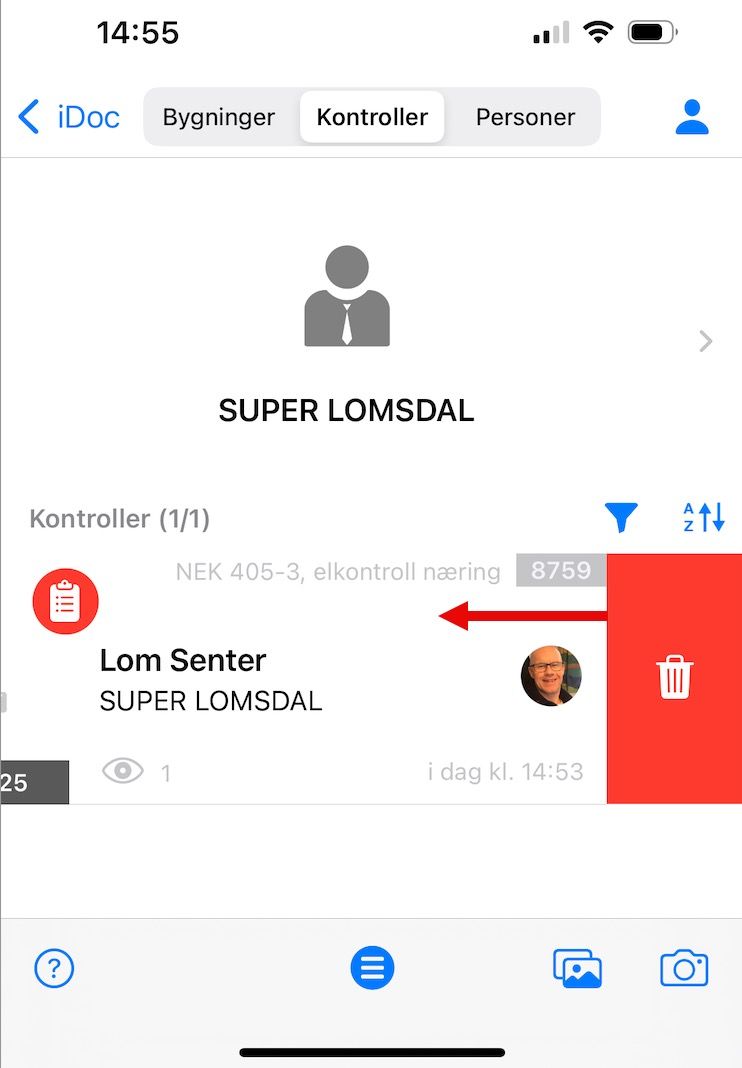Switch to the Personer tab

click(x=525, y=117)
